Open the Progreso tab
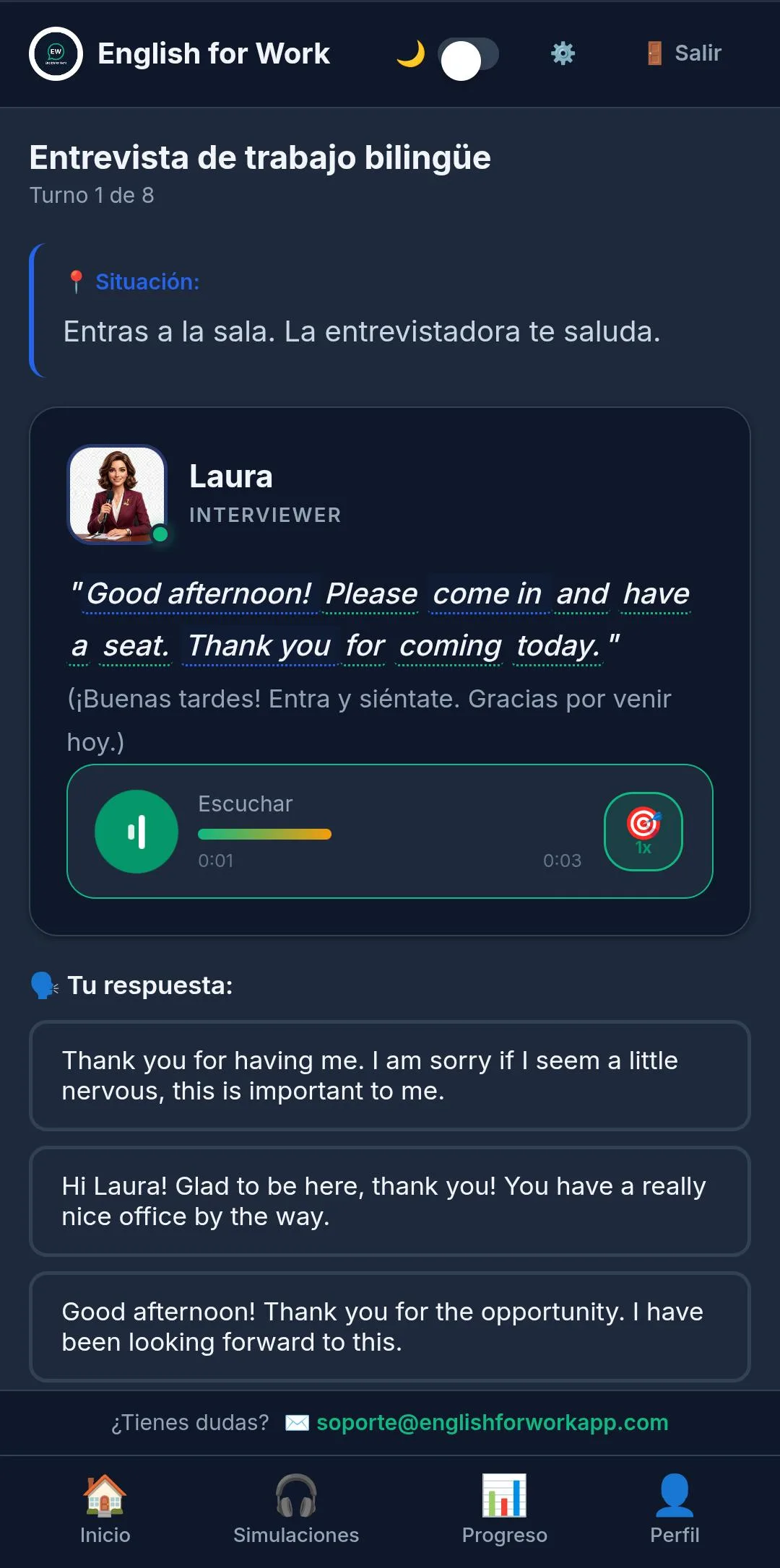 [504, 1509]
